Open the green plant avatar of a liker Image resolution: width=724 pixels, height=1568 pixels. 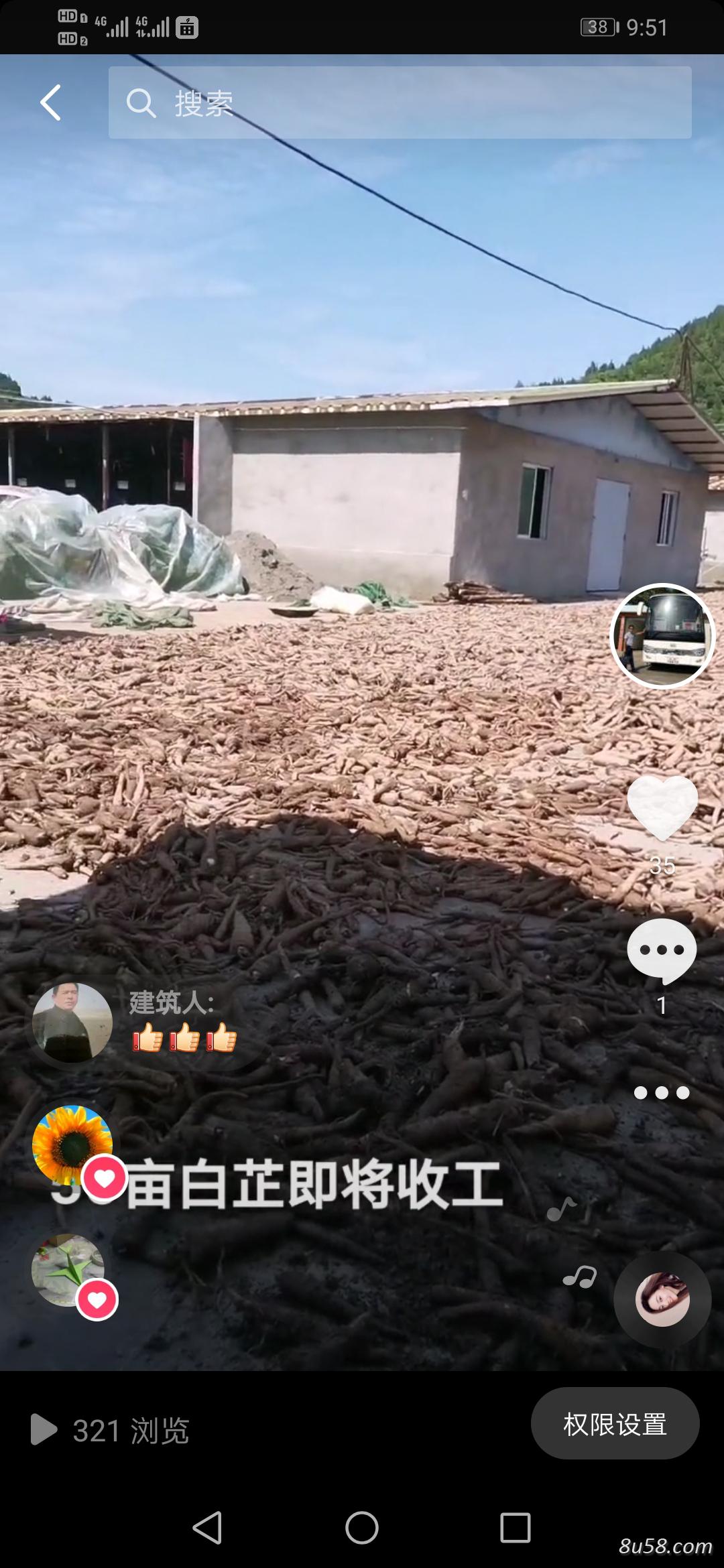click(x=68, y=1270)
